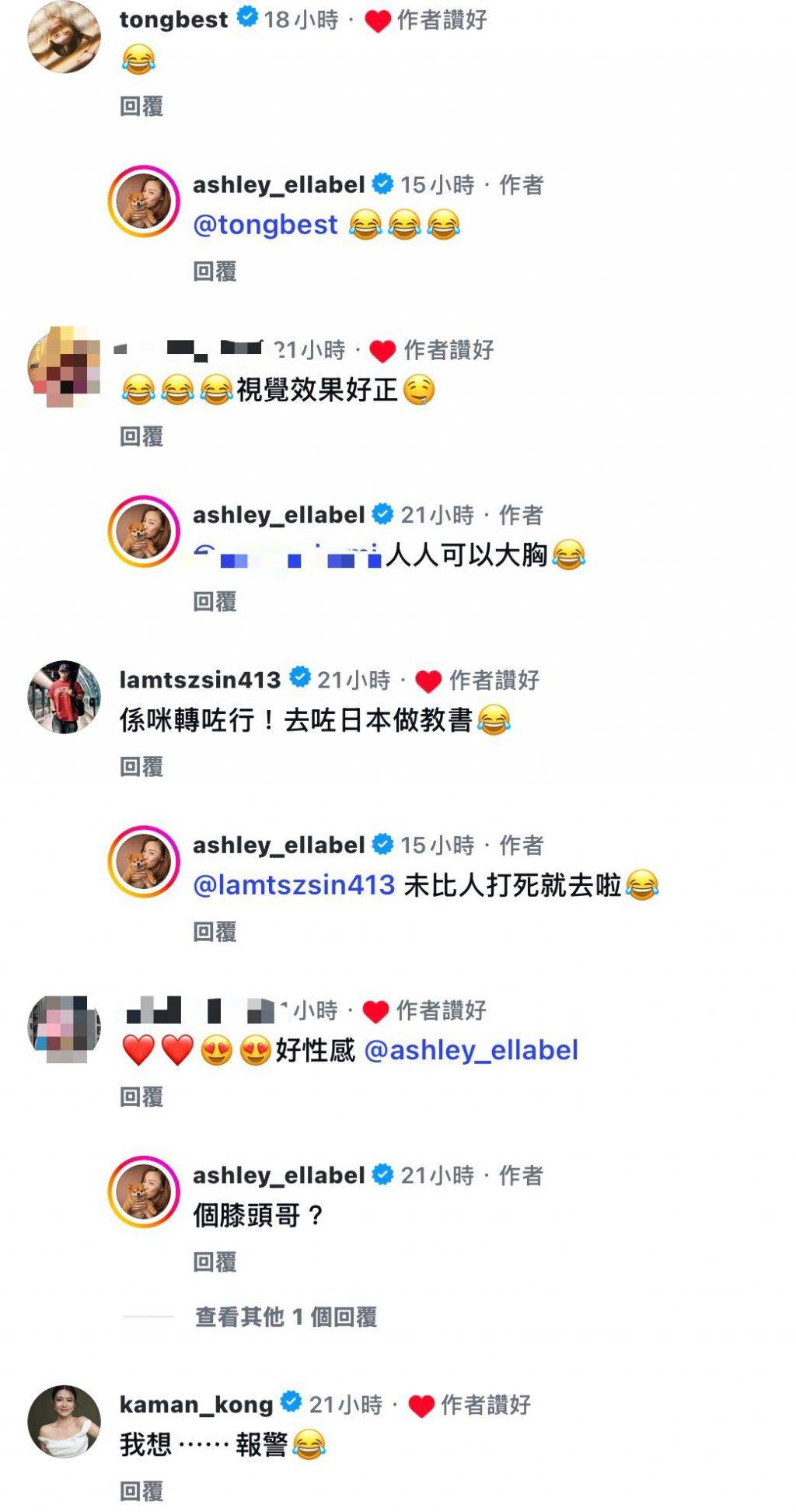The image size is (796, 1512).
Task: Reply to the 去咗日本做教書 comment
Action: click(x=141, y=767)
